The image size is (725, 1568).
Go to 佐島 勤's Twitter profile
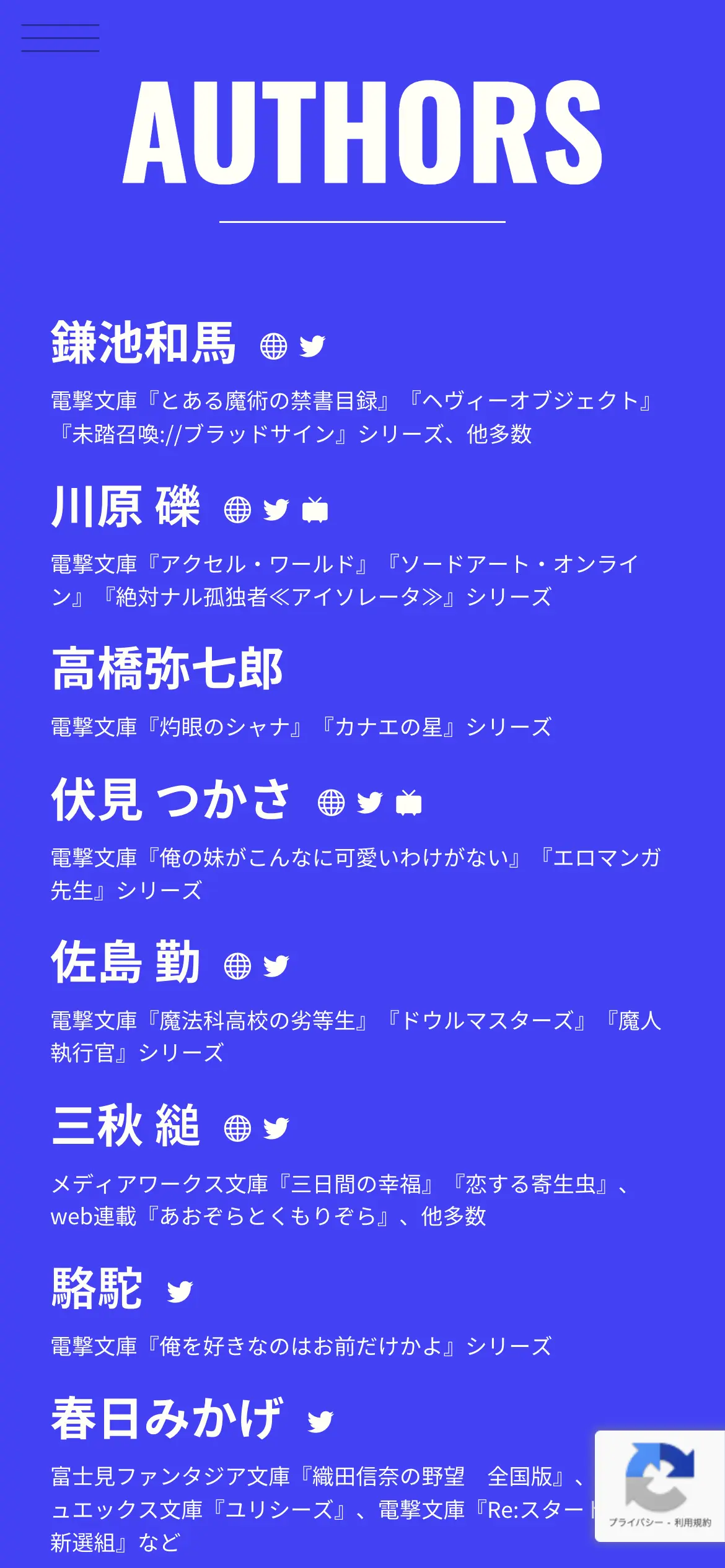pos(276,966)
